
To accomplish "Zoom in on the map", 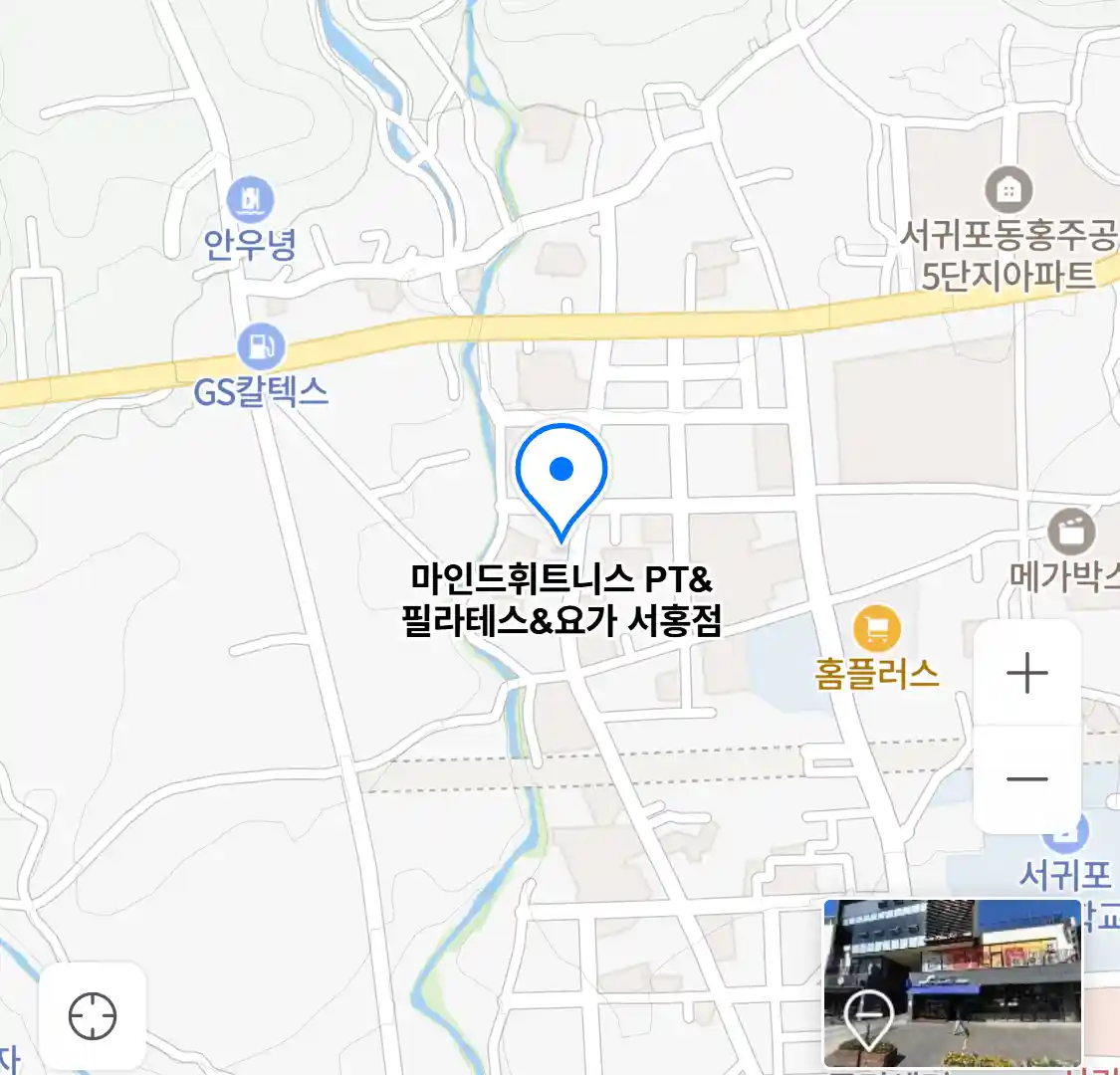I will tap(1026, 674).
